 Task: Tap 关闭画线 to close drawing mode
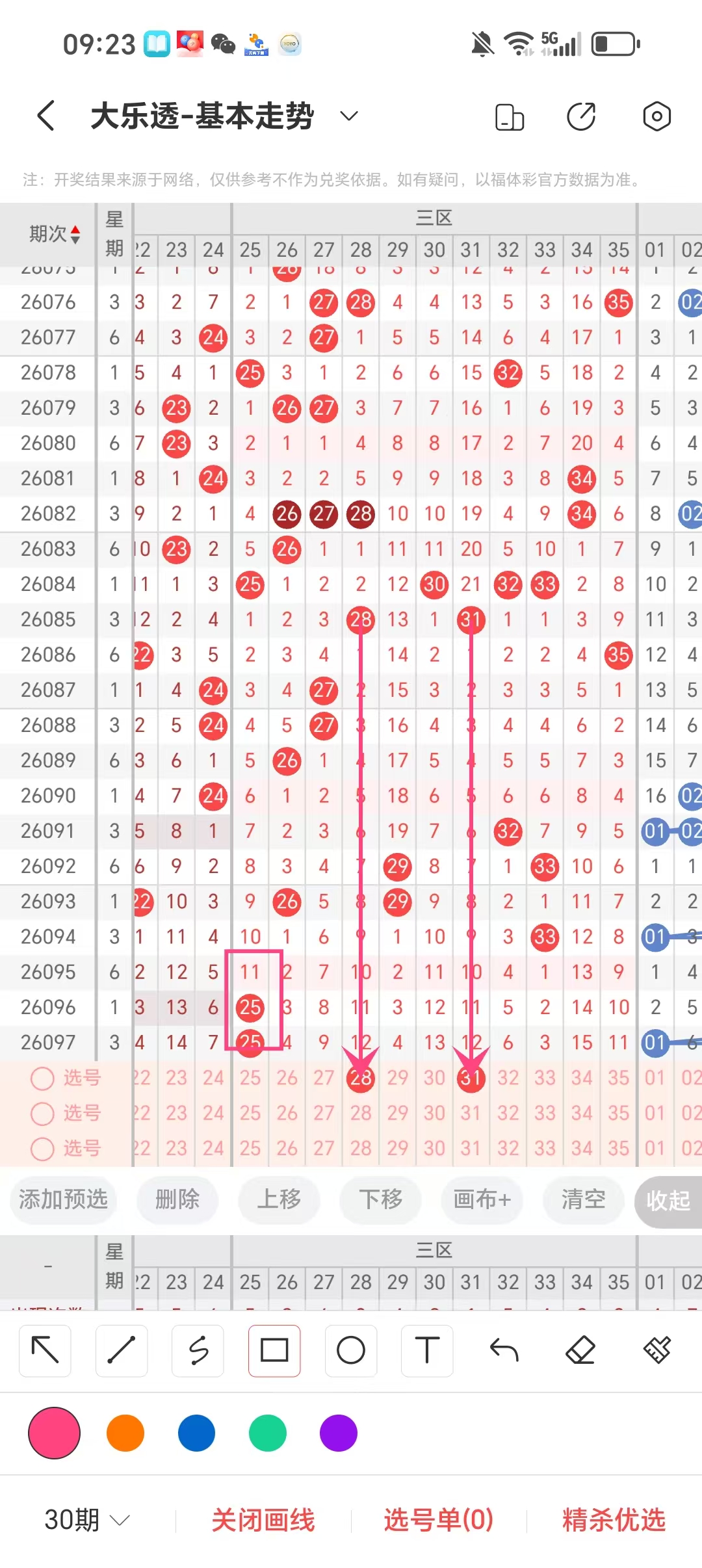(x=263, y=1520)
